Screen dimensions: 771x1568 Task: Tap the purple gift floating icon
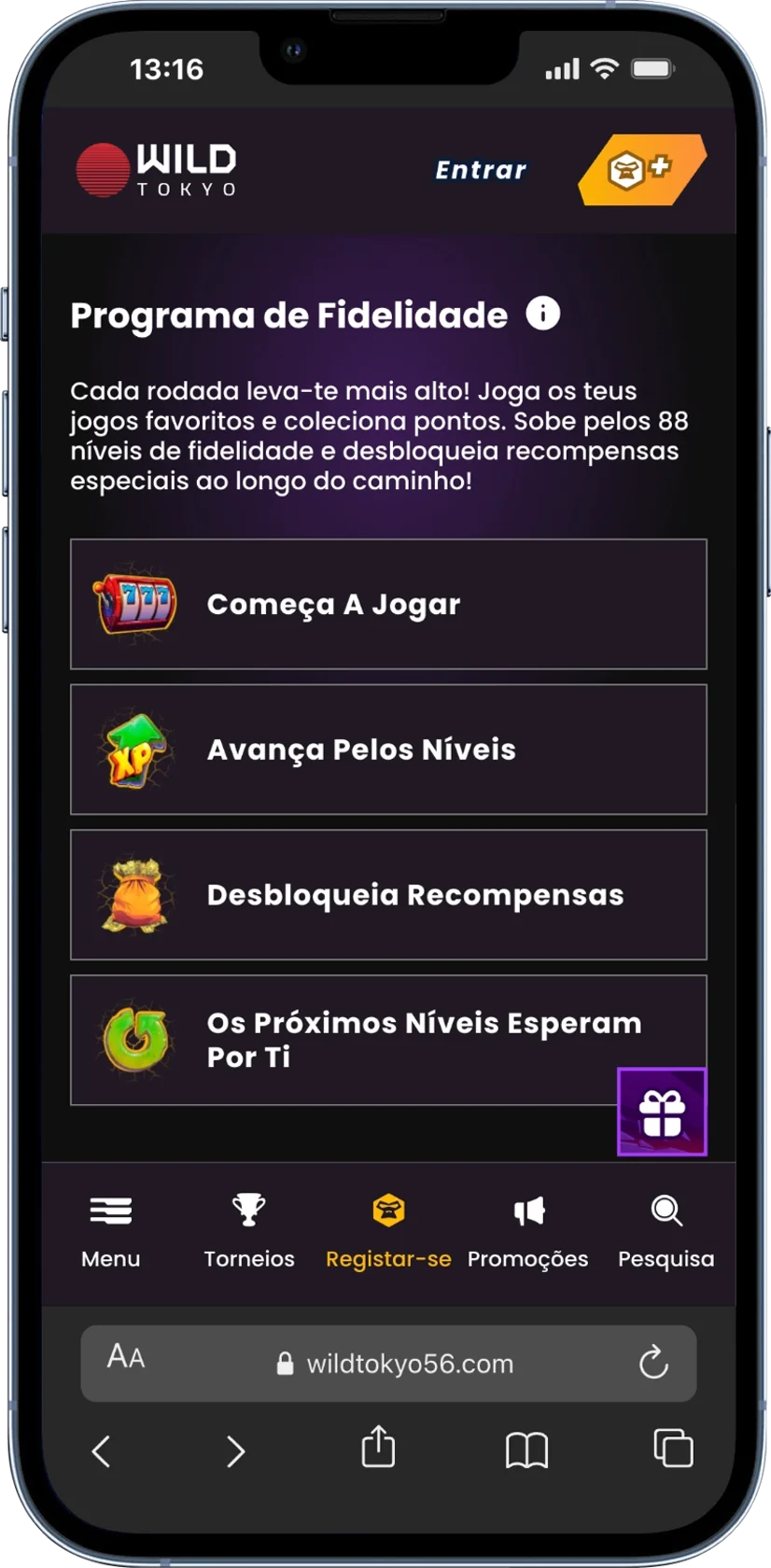click(662, 1111)
